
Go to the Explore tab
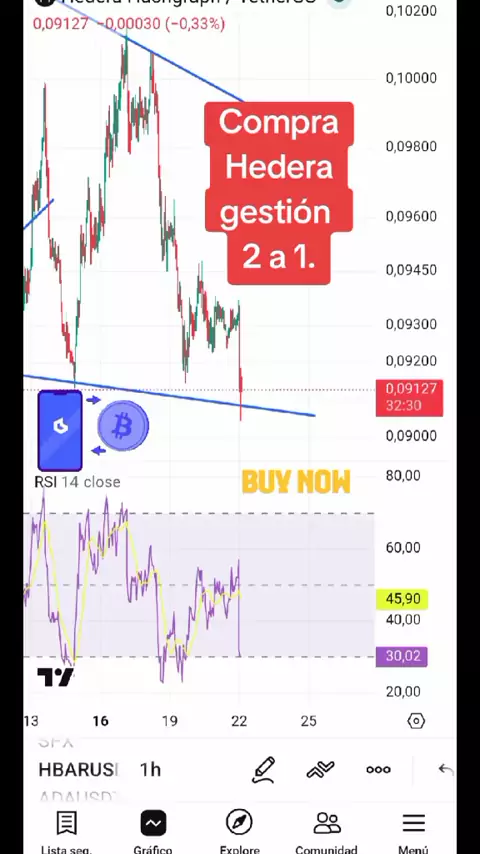tap(239, 832)
